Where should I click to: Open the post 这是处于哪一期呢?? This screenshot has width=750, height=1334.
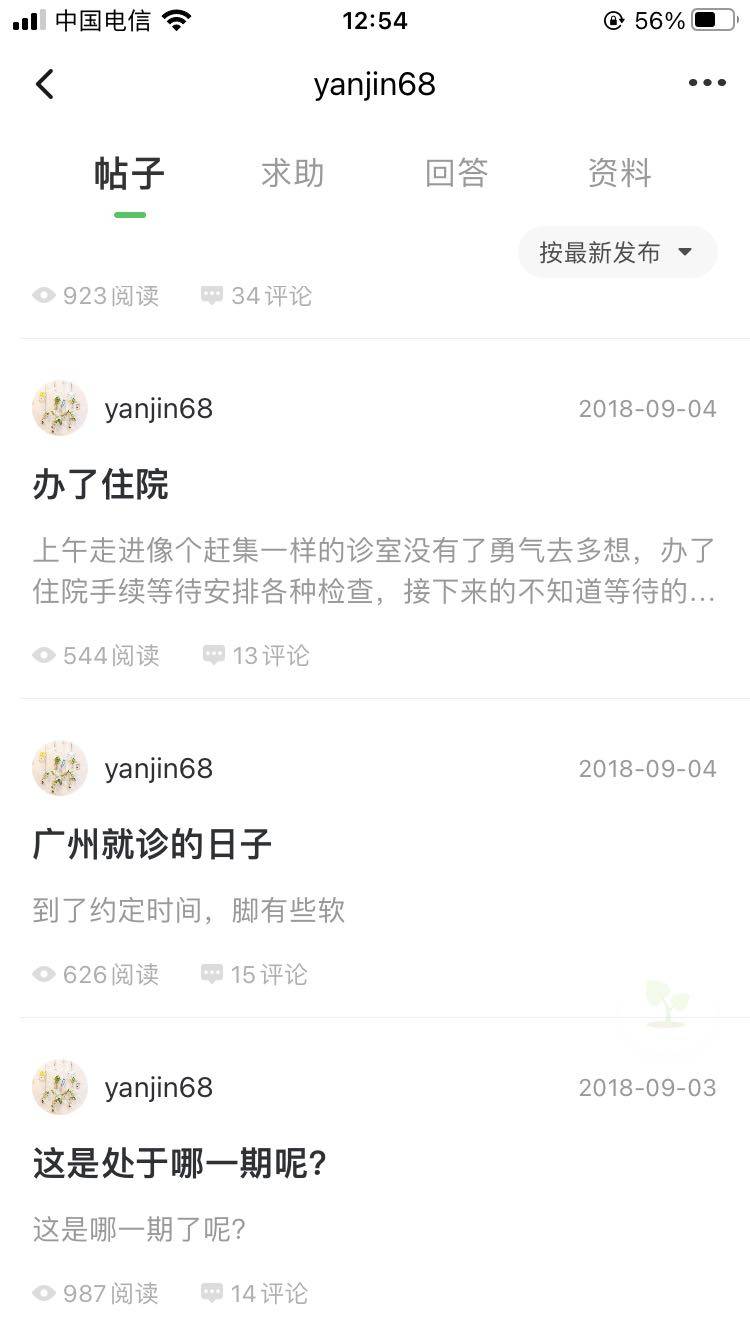click(x=180, y=1163)
